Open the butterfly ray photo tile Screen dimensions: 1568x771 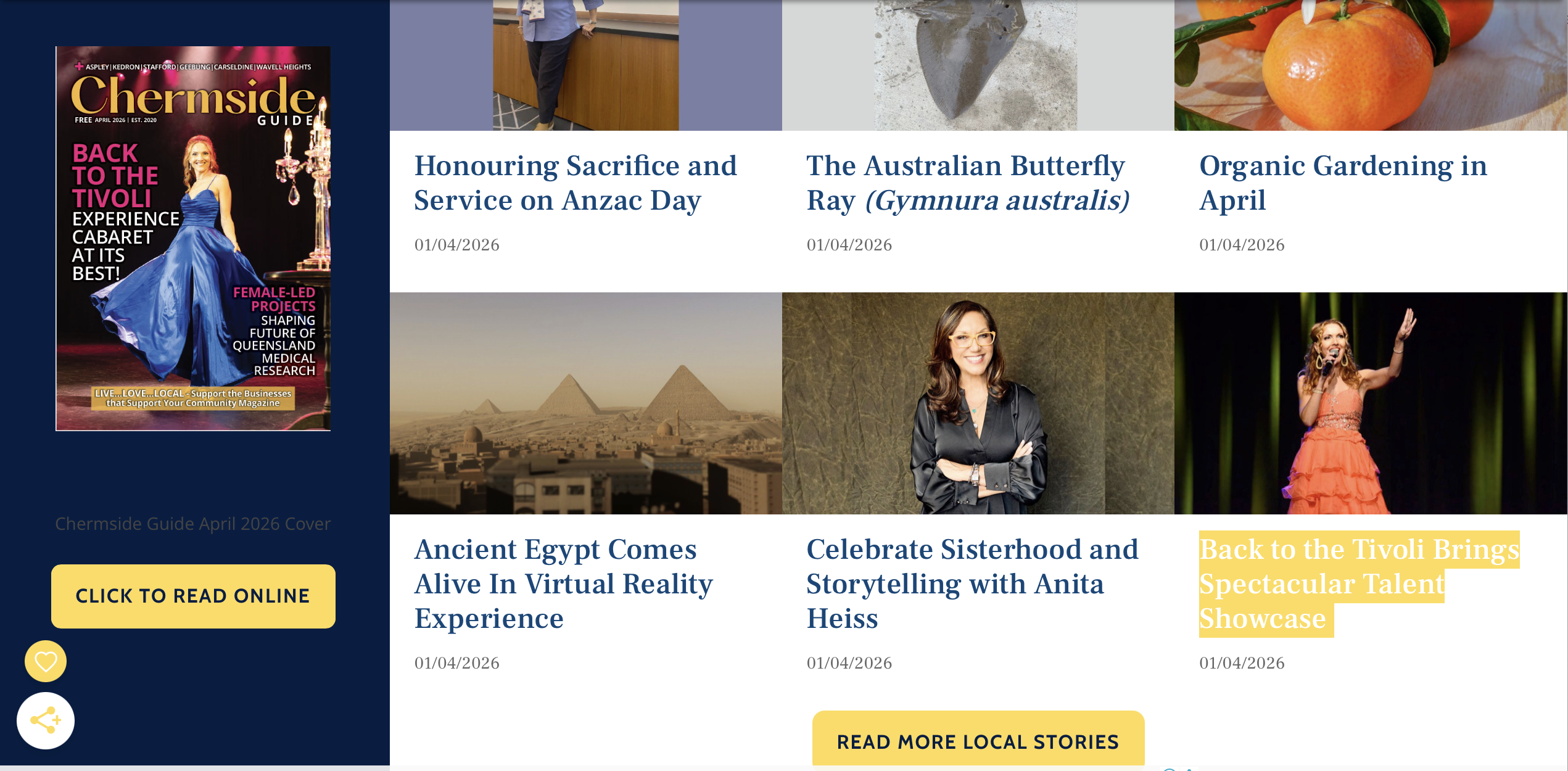(x=978, y=65)
